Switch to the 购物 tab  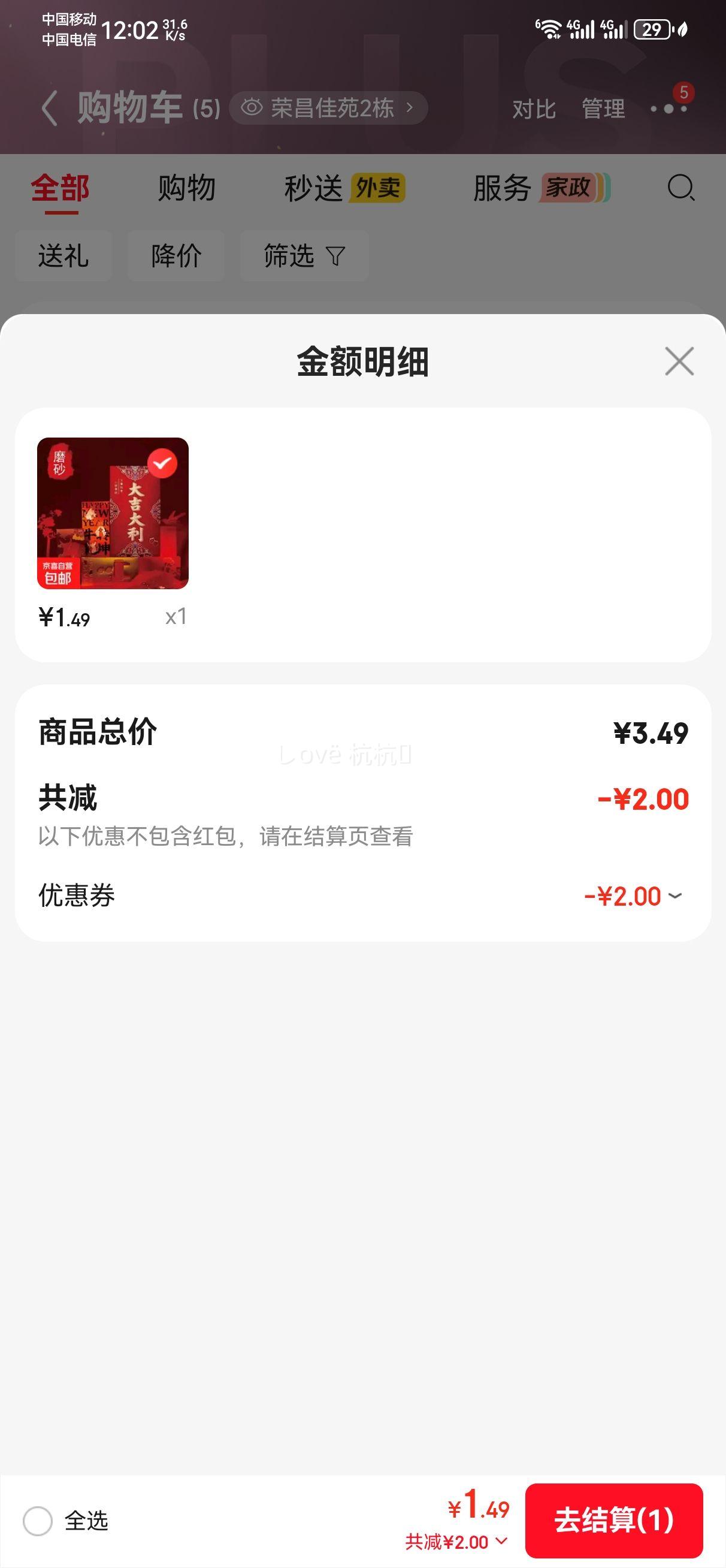point(186,189)
